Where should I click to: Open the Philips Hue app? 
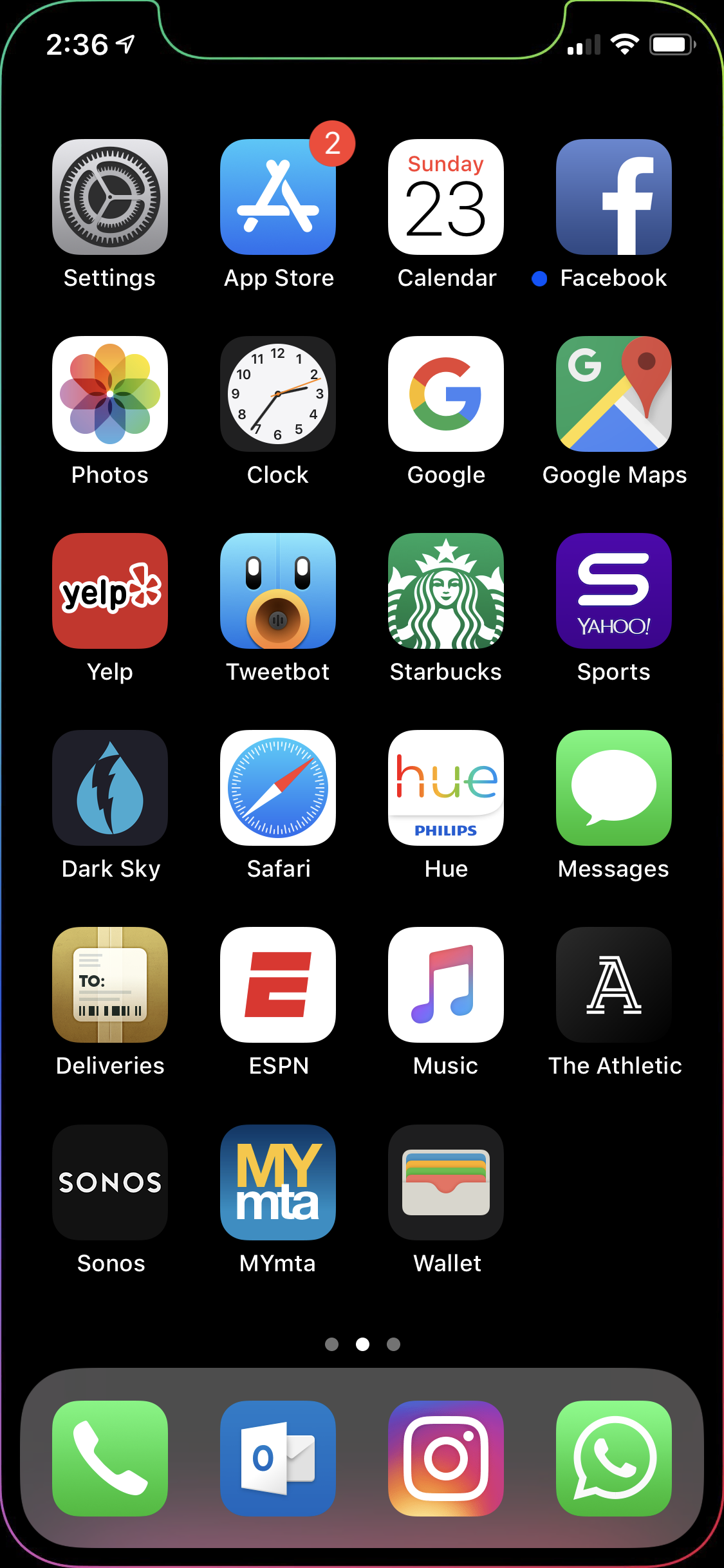coord(446,788)
